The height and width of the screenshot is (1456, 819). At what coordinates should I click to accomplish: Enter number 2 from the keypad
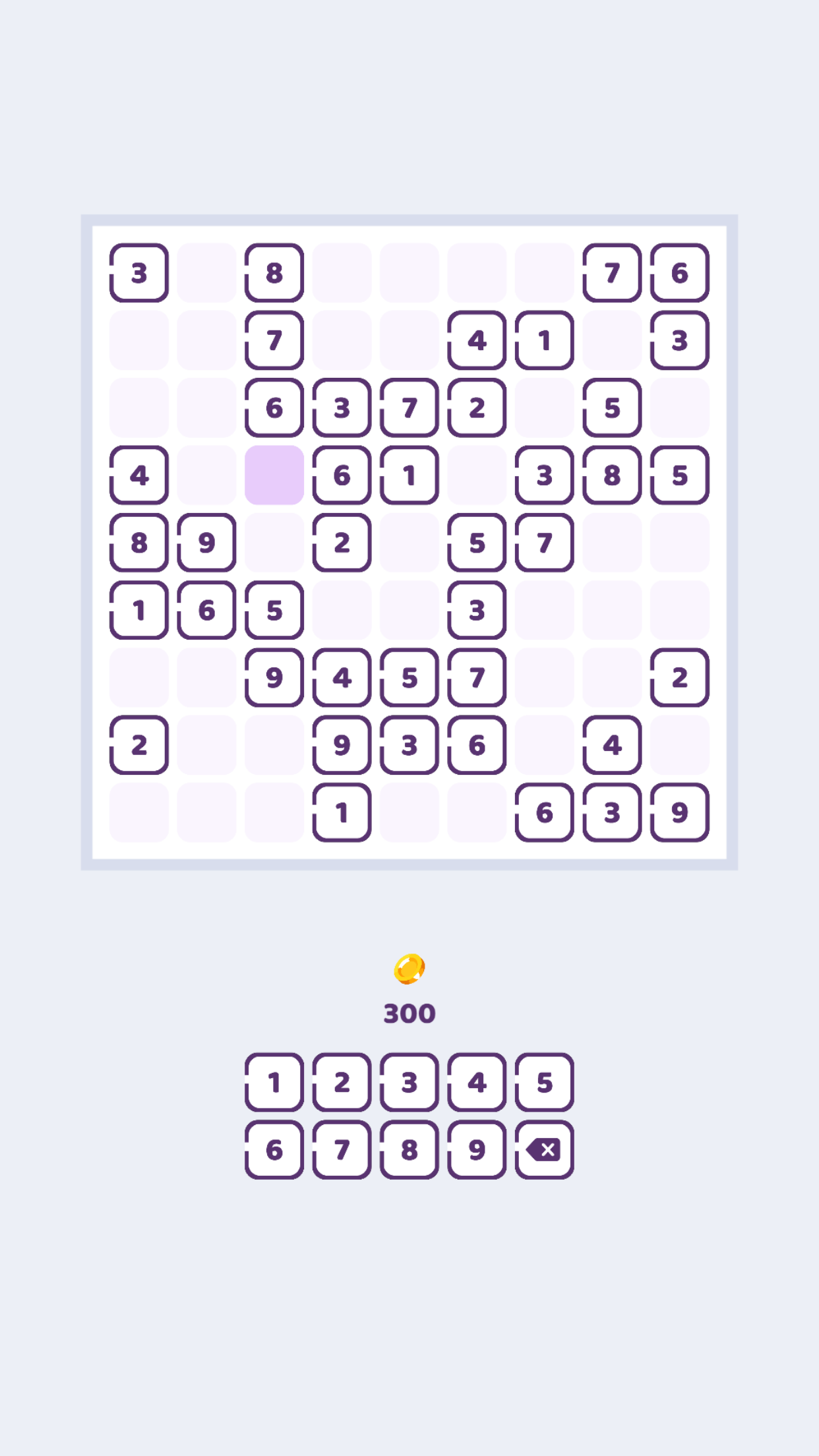pyautogui.click(x=342, y=1082)
